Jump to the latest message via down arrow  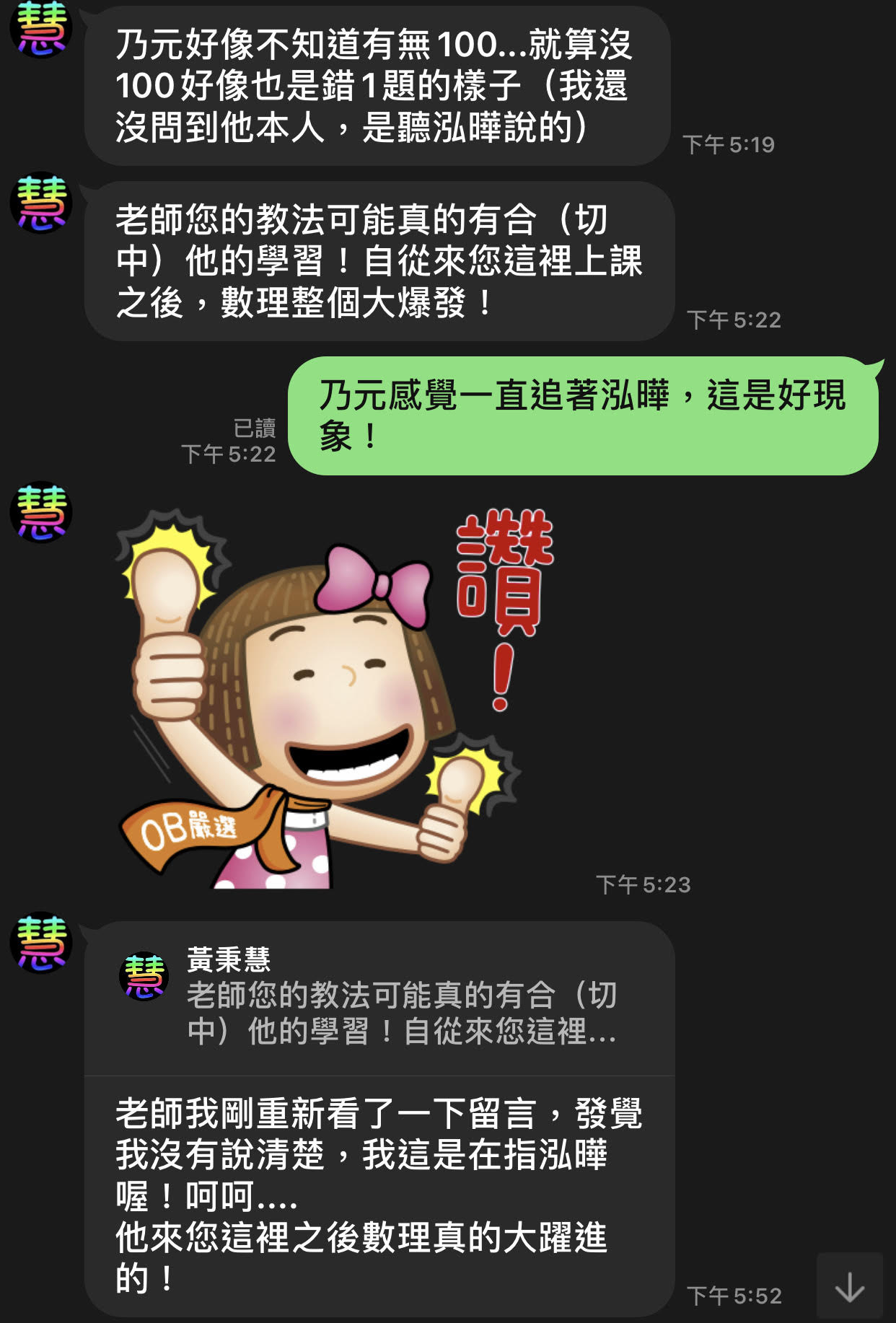coord(849,1286)
